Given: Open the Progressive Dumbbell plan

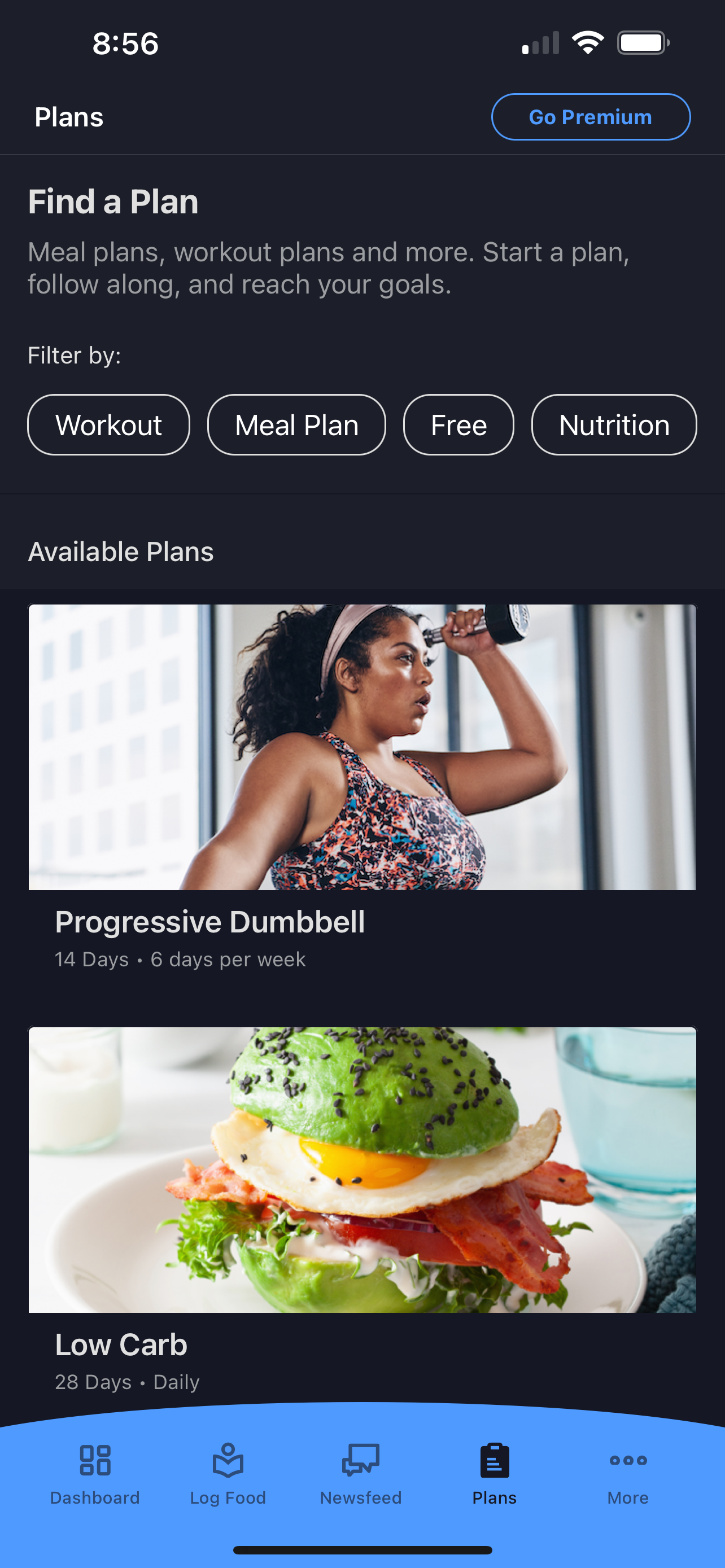Looking at the screenshot, I should (x=362, y=791).
